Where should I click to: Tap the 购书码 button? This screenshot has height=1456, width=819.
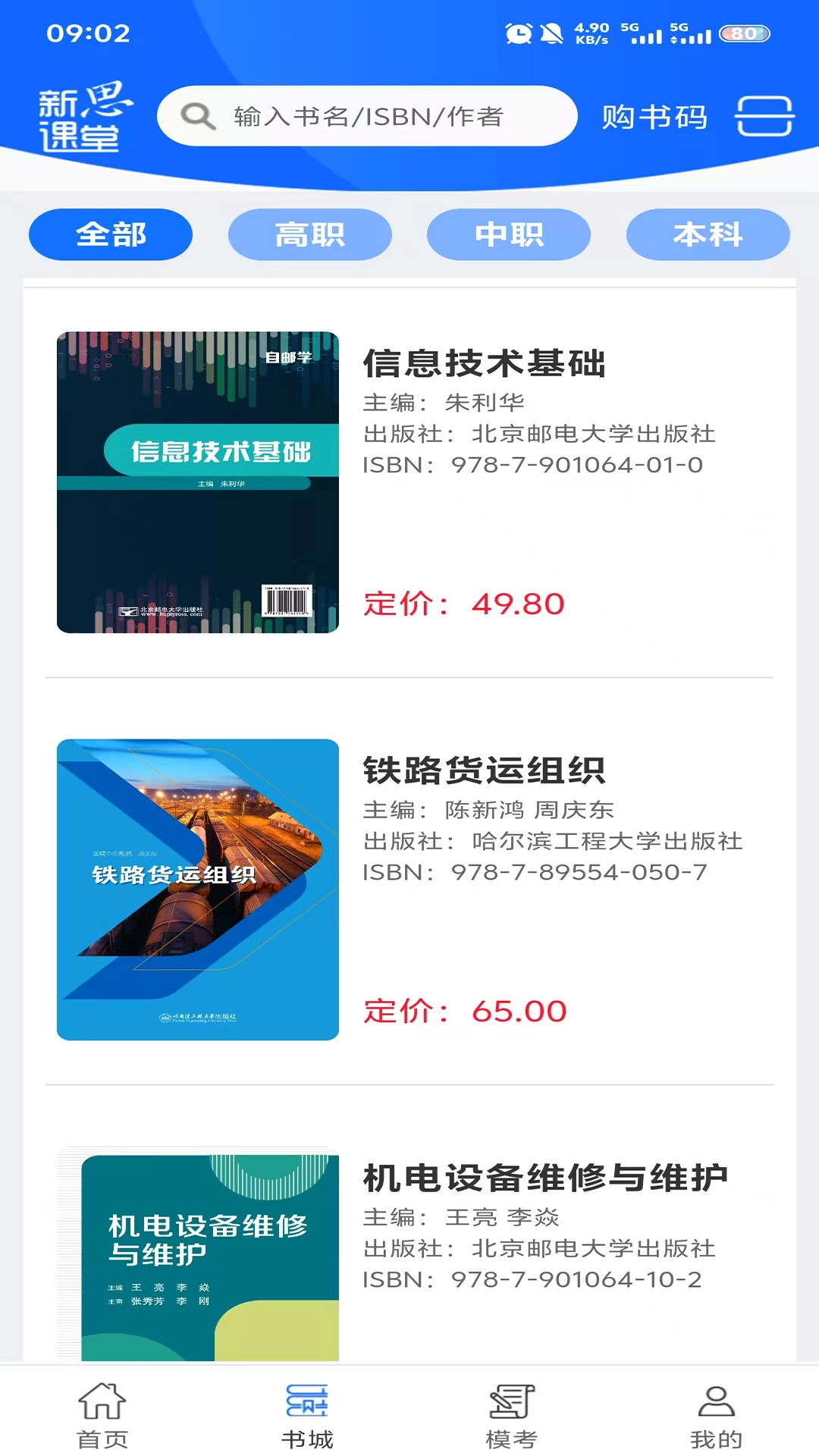pyautogui.click(x=655, y=116)
